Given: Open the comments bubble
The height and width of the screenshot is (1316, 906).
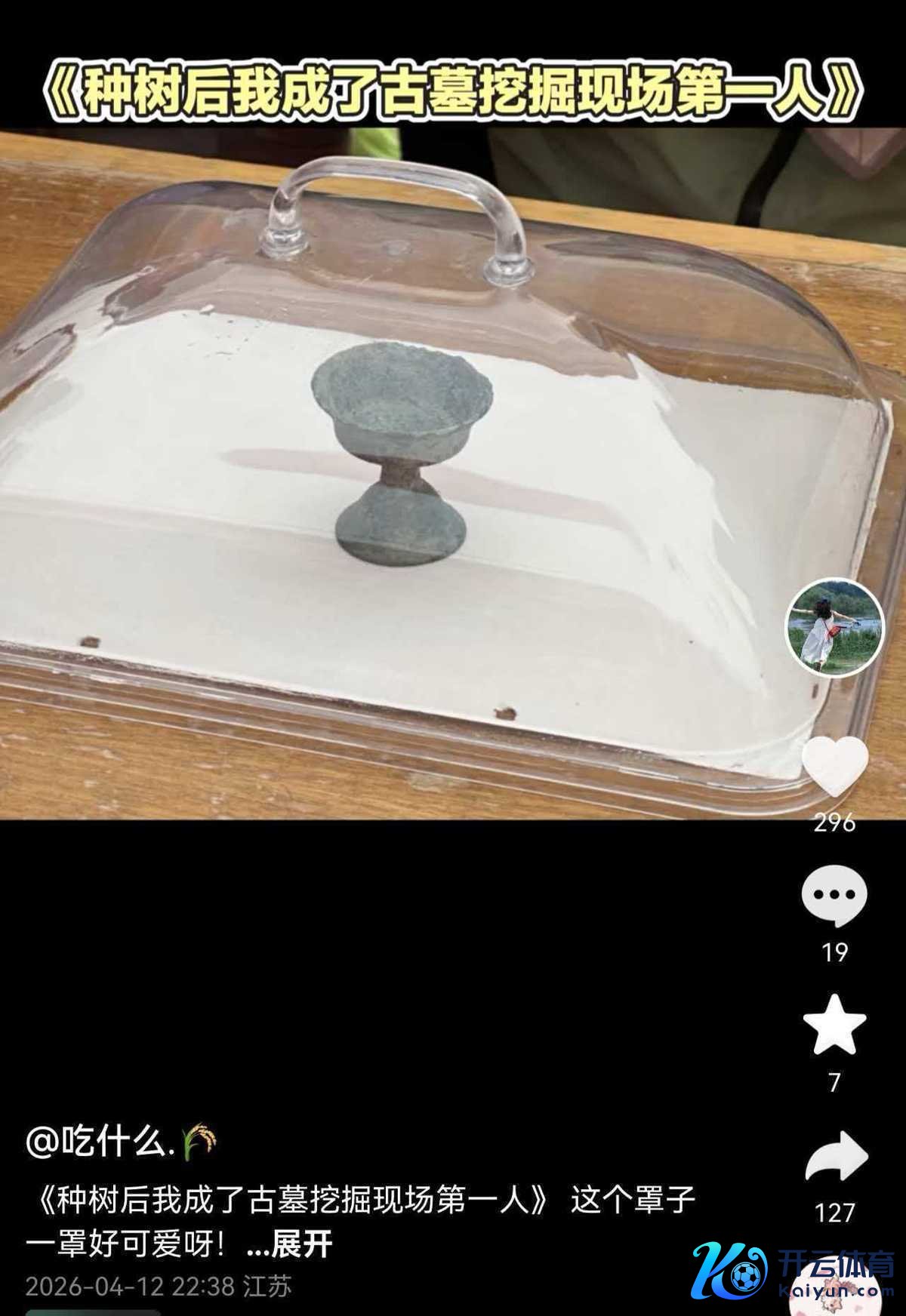Looking at the screenshot, I should (834, 895).
